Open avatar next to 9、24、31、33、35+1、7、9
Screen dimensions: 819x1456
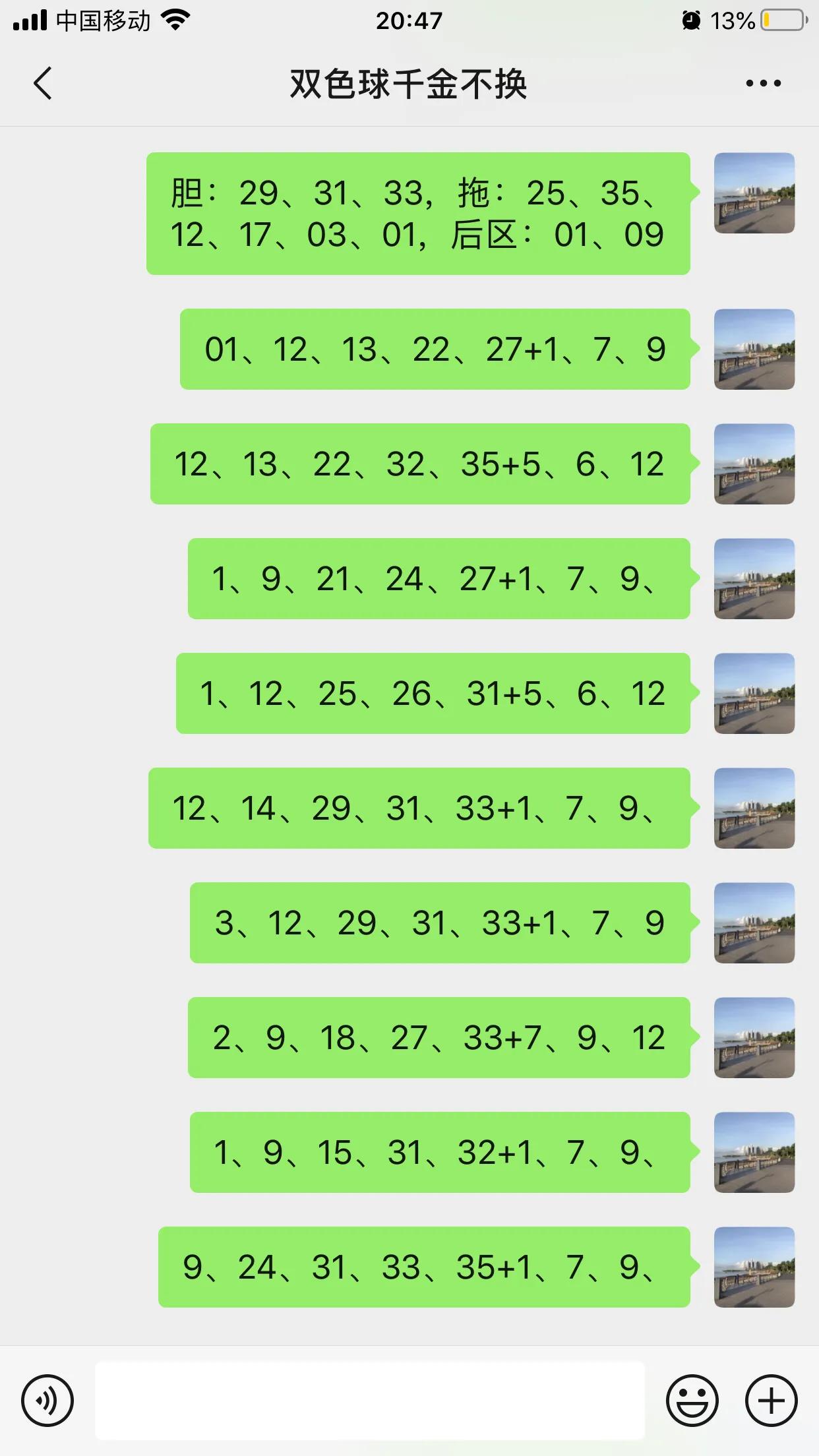point(754,1267)
